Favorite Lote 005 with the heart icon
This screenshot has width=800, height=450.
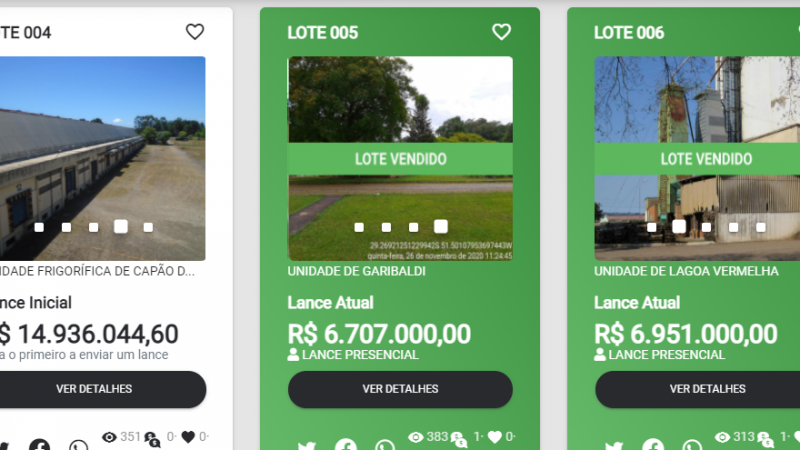tap(501, 32)
